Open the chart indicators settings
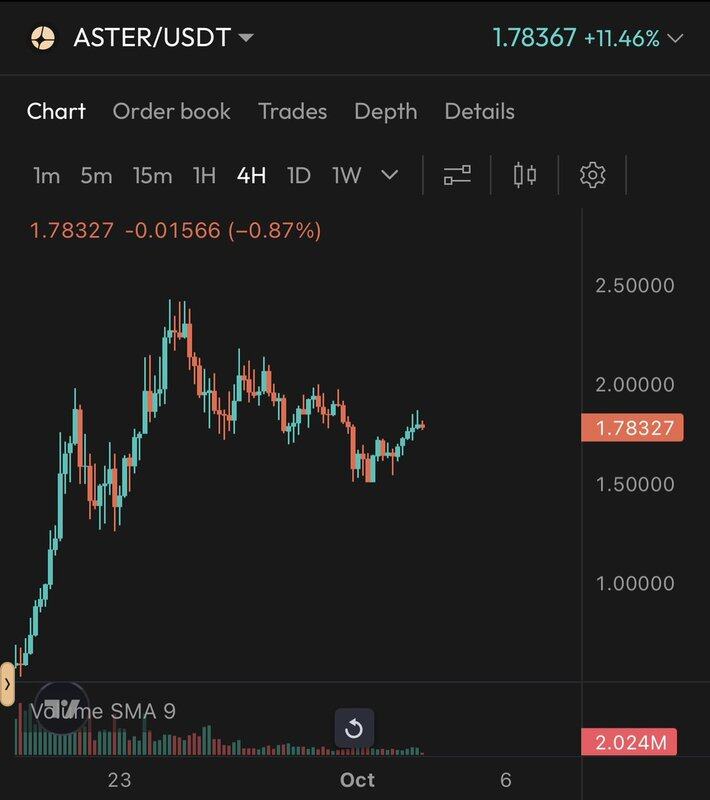 click(x=457, y=176)
